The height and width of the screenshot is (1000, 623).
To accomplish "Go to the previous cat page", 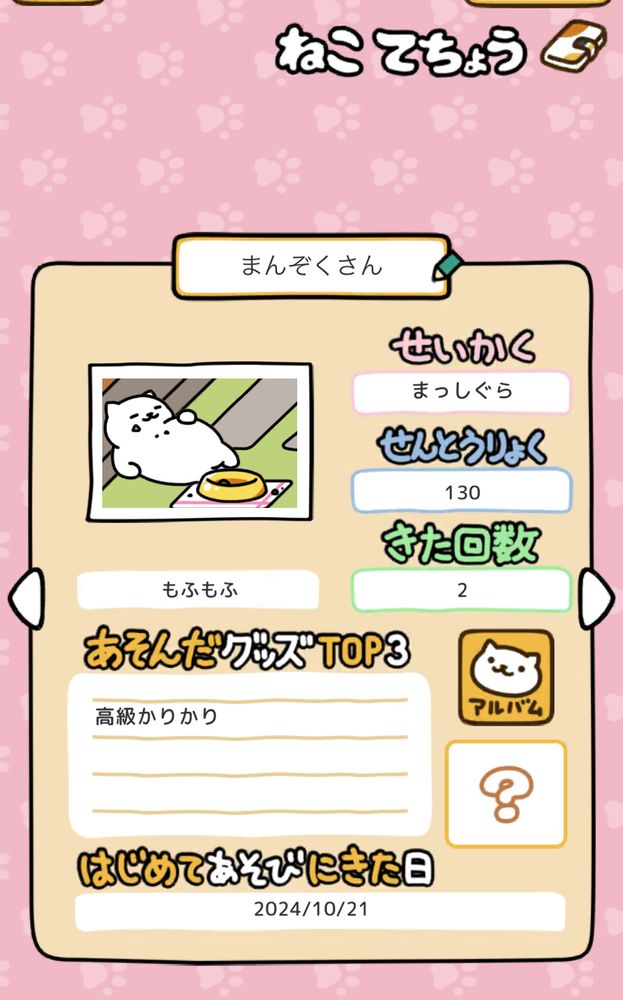I will pyautogui.click(x=24, y=598).
